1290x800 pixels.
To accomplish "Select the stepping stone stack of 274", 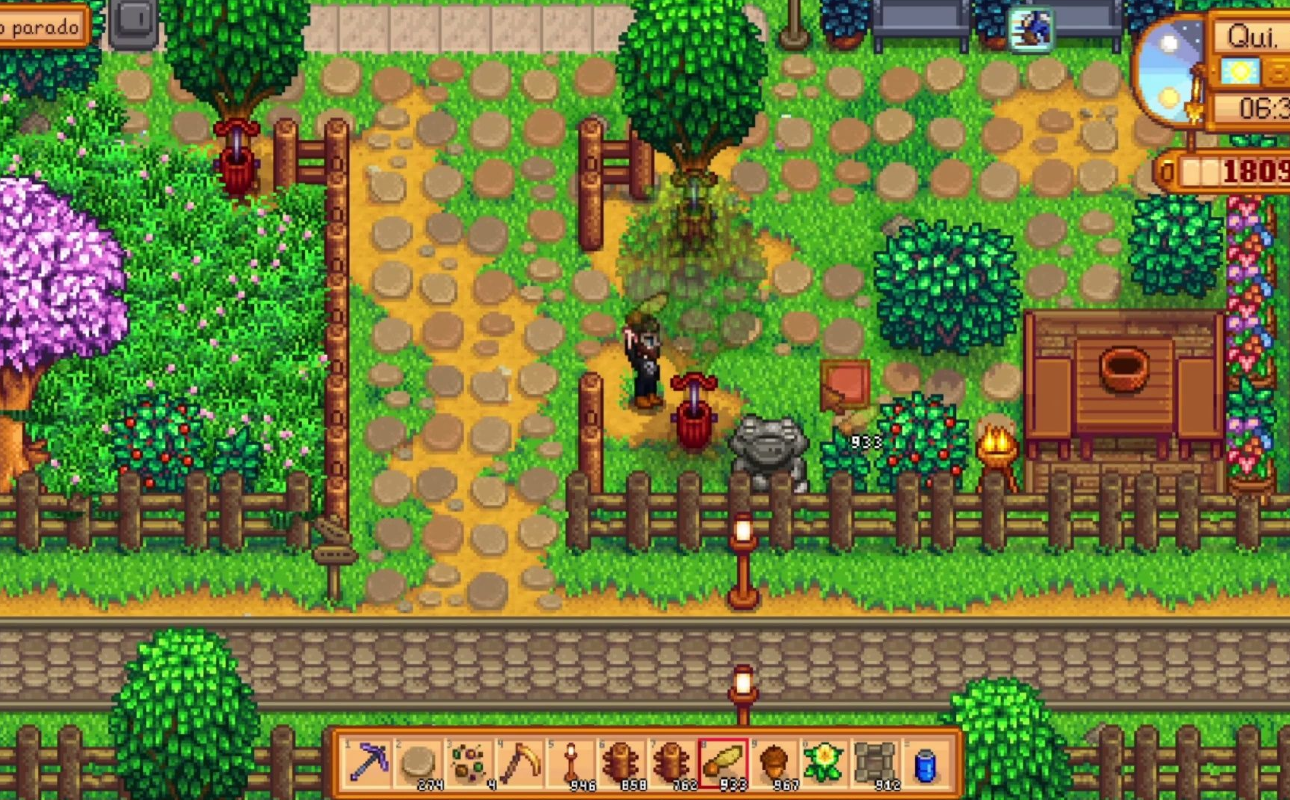I will (418, 764).
